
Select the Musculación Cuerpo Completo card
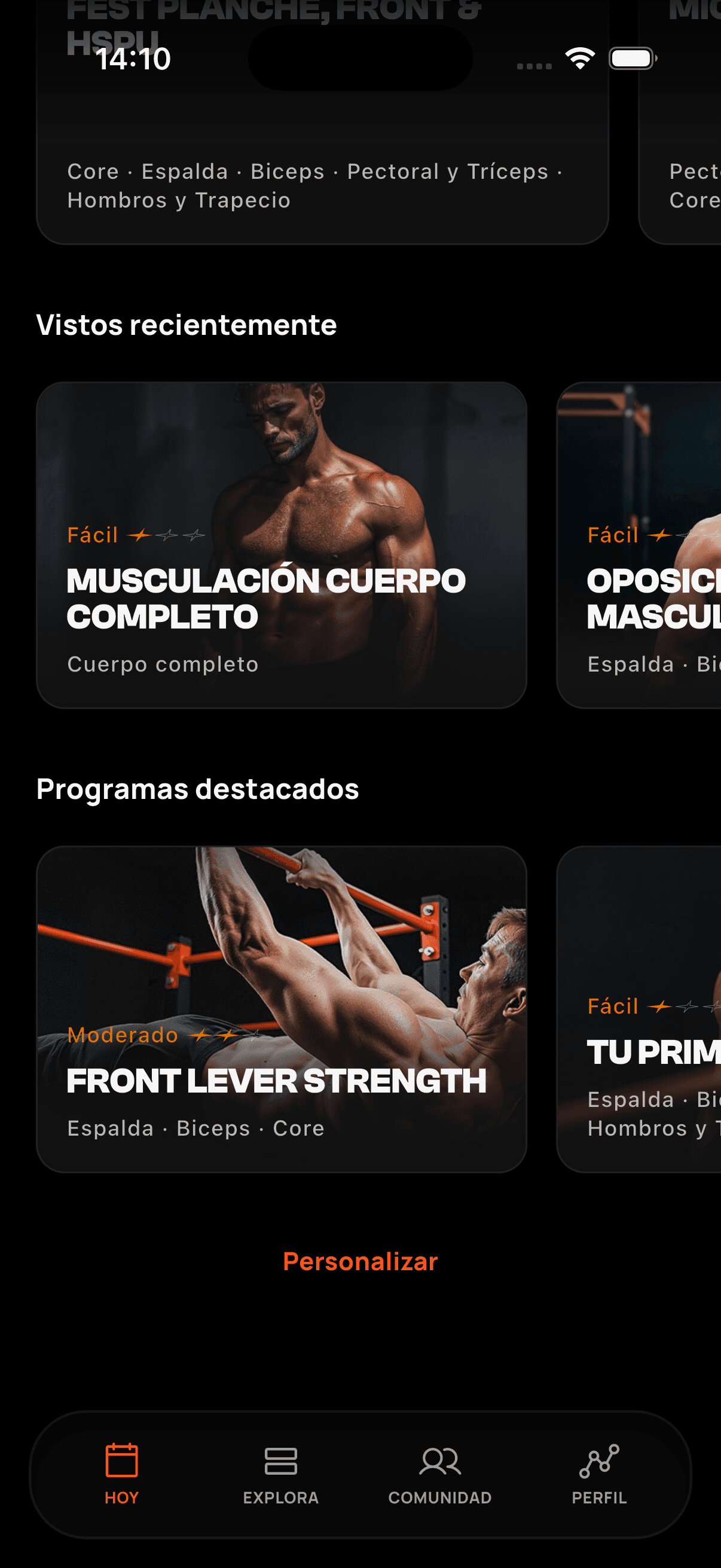click(282, 542)
